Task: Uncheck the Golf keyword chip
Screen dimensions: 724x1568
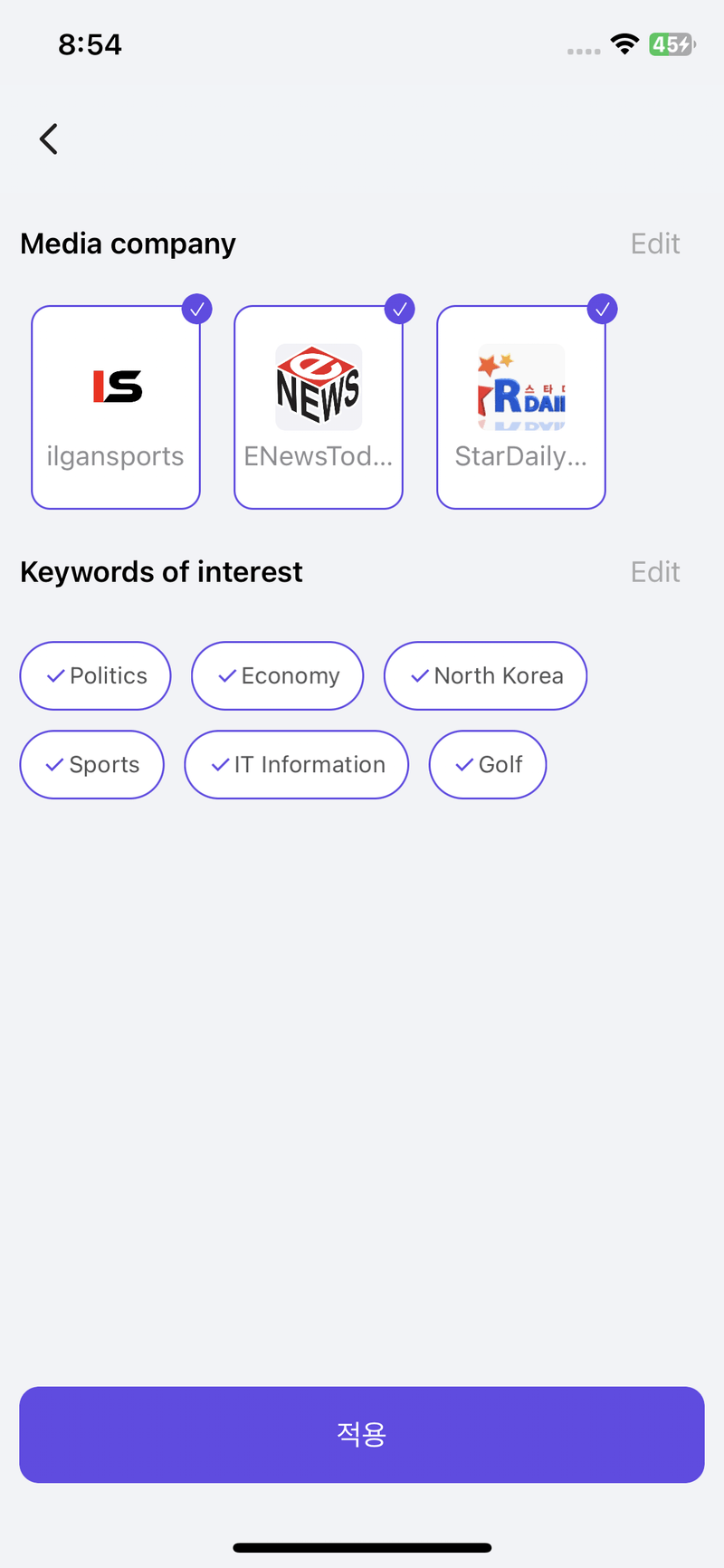Action: coord(488,765)
